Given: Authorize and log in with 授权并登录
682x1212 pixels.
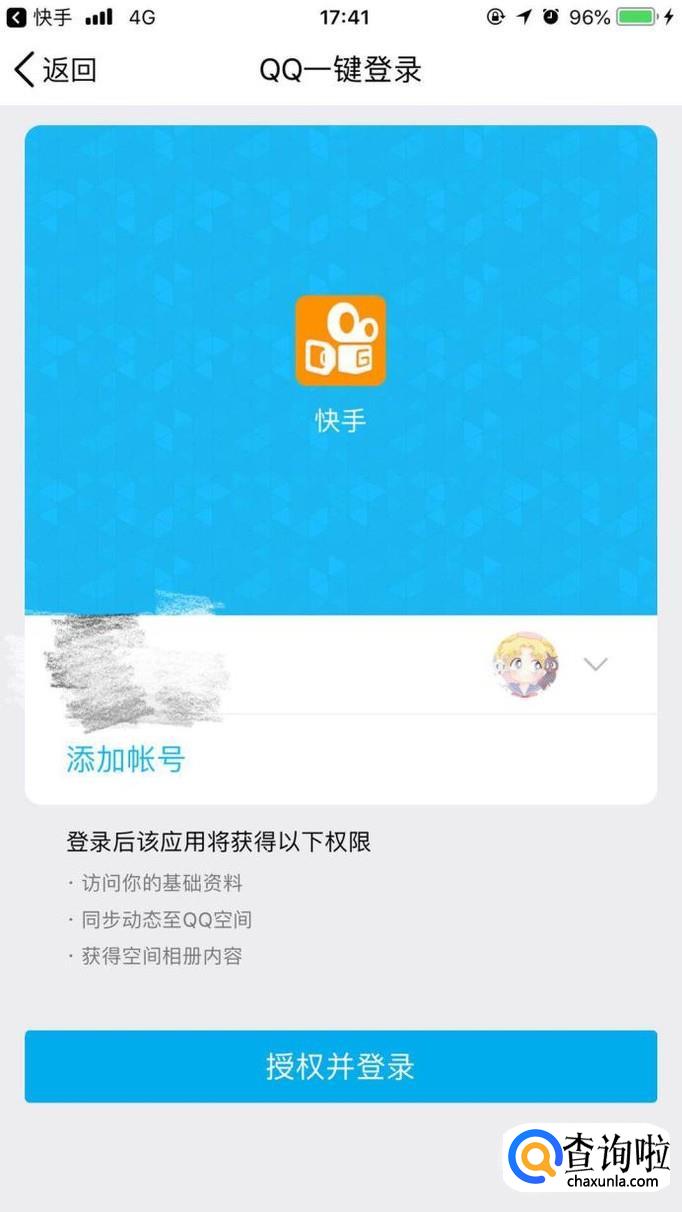Looking at the screenshot, I should click(340, 1066).
